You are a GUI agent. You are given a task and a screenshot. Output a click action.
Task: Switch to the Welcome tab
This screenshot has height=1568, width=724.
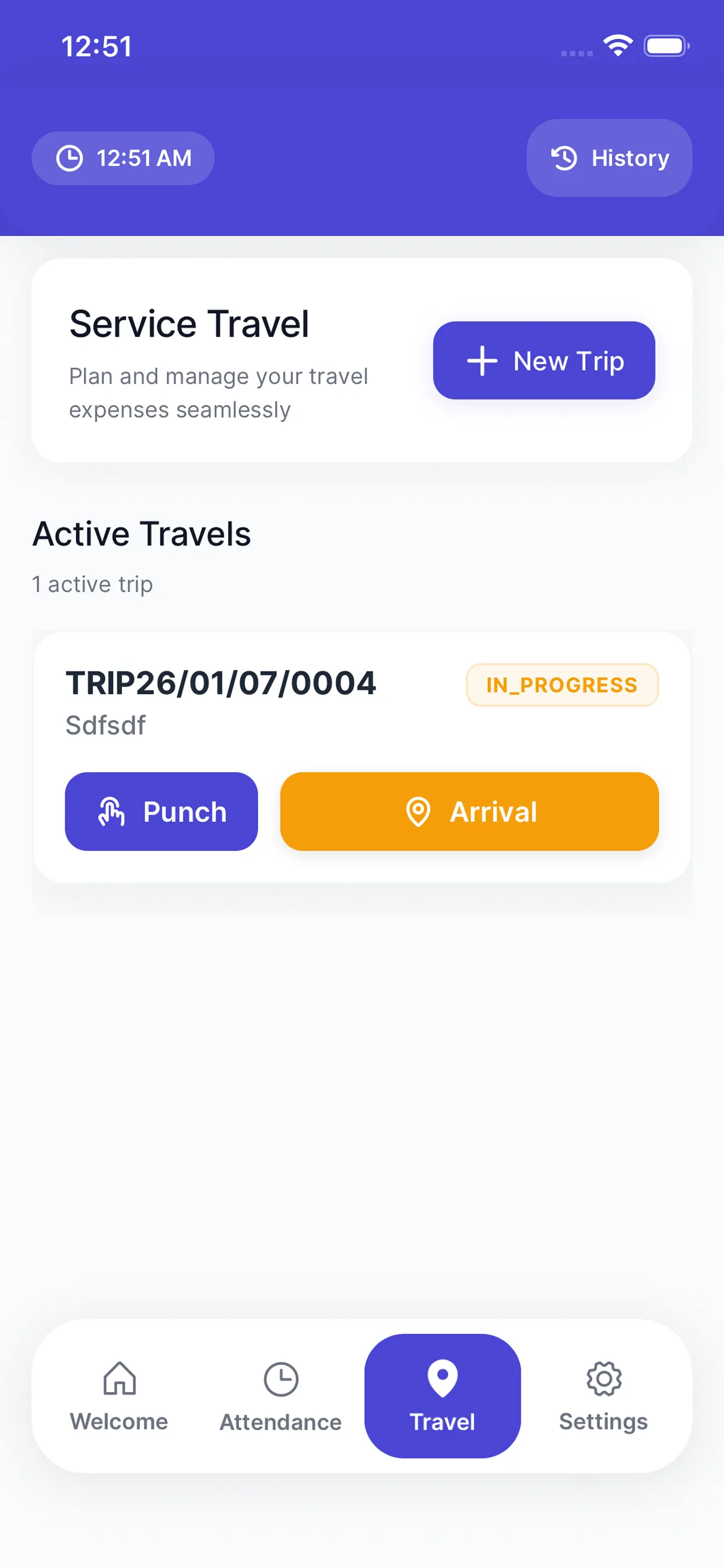click(x=120, y=1396)
